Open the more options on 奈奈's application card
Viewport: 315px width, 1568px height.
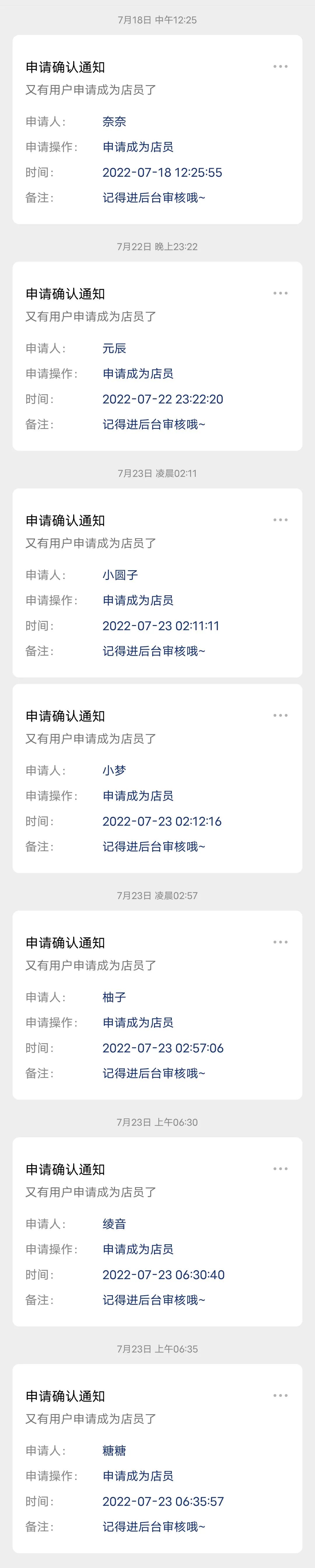(280, 66)
